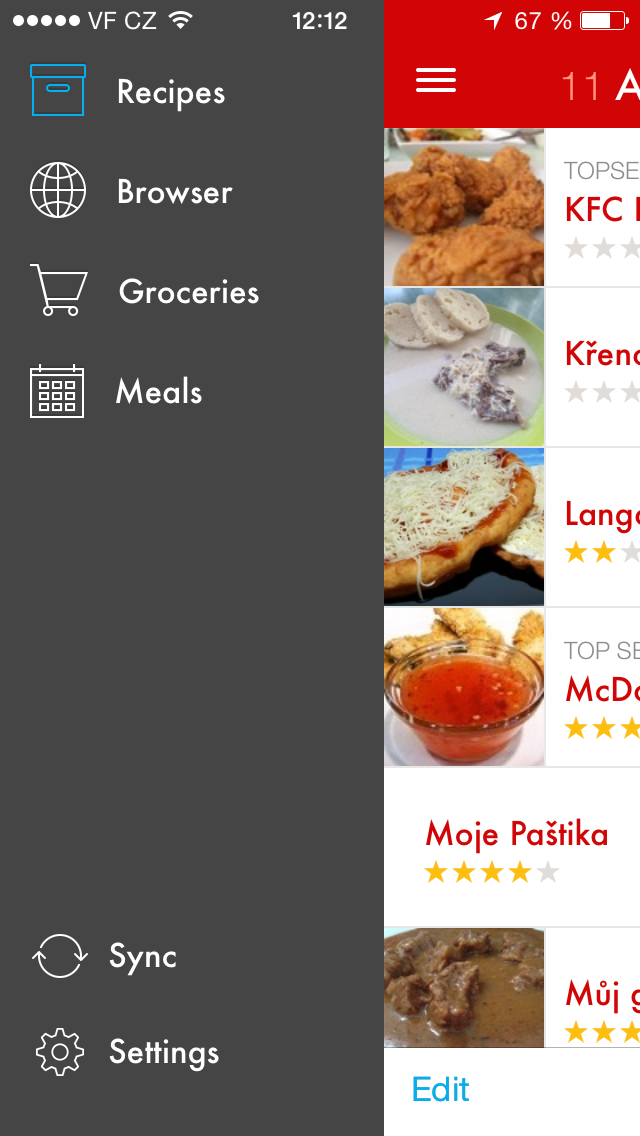Open the Groceries list
The width and height of the screenshot is (640, 1136).
point(188,292)
